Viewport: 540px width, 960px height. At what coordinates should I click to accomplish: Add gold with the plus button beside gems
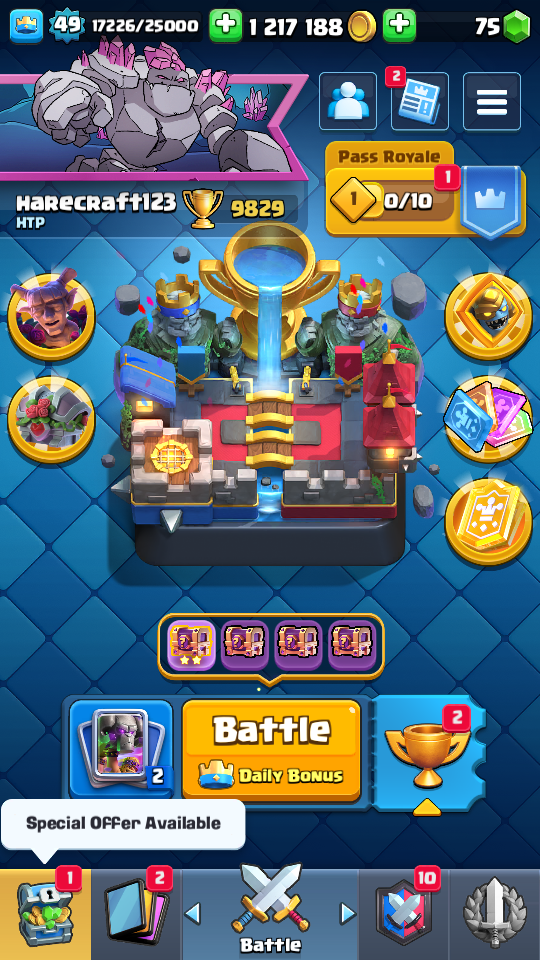[399, 26]
